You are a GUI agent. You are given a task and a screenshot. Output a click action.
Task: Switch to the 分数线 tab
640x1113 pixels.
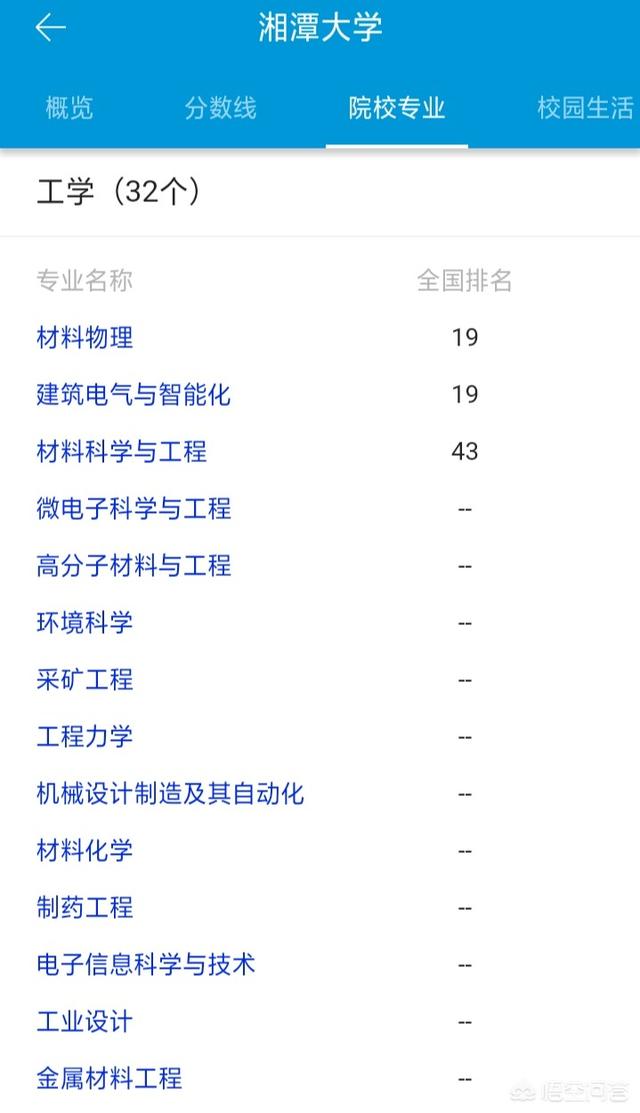[221, 108]
